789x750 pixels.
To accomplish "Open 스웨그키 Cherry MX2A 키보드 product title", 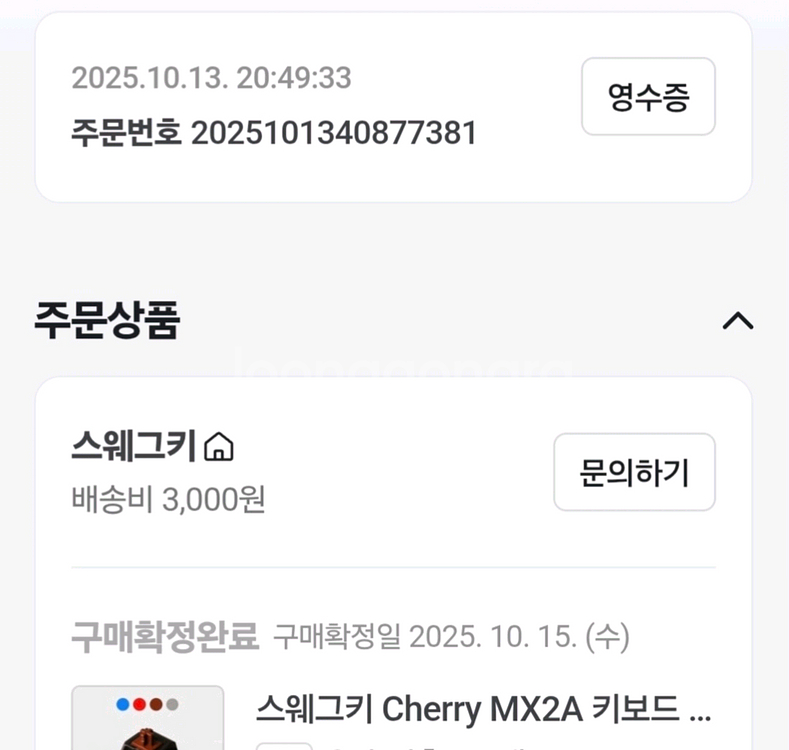I will click(483, 709).
